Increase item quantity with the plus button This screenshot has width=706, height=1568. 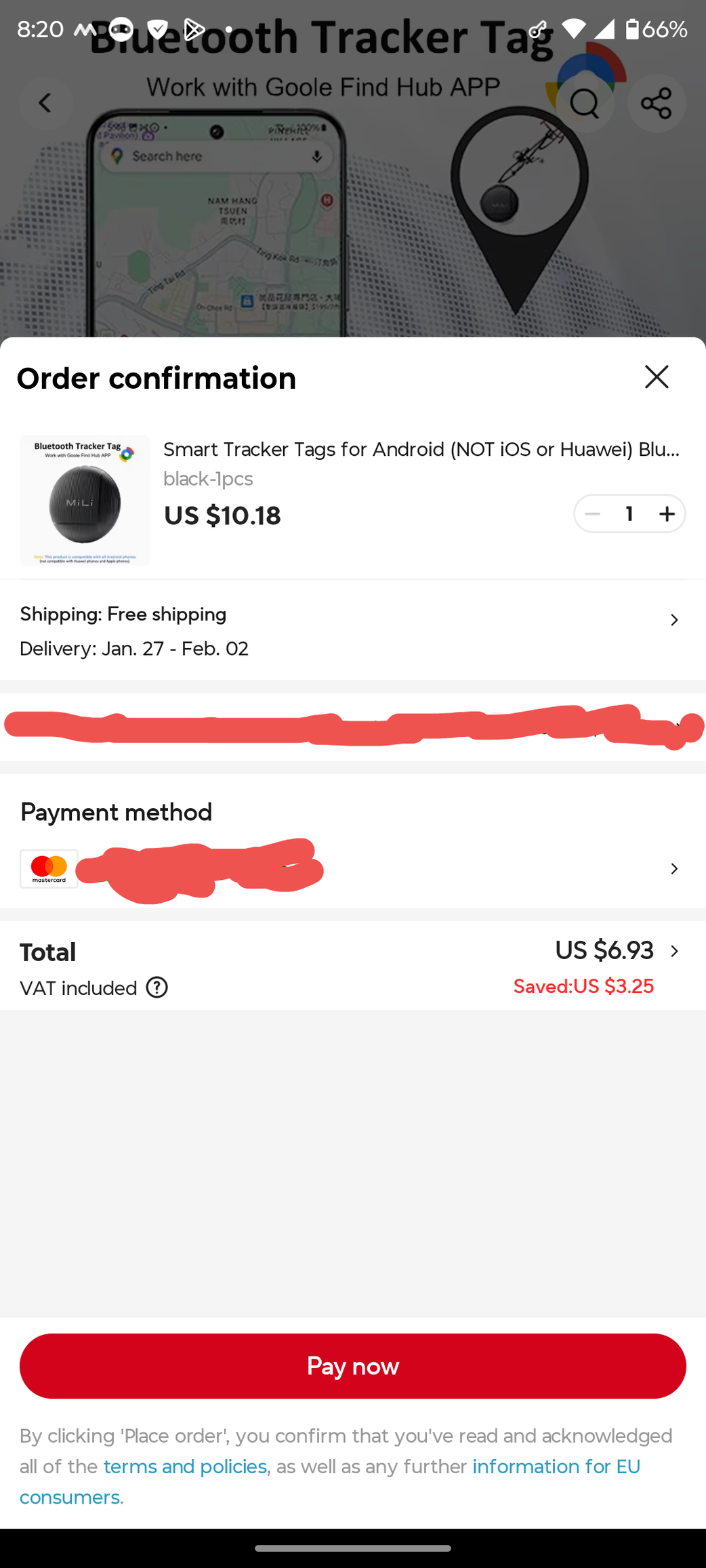pyautogui.click(x=667, y=514)
